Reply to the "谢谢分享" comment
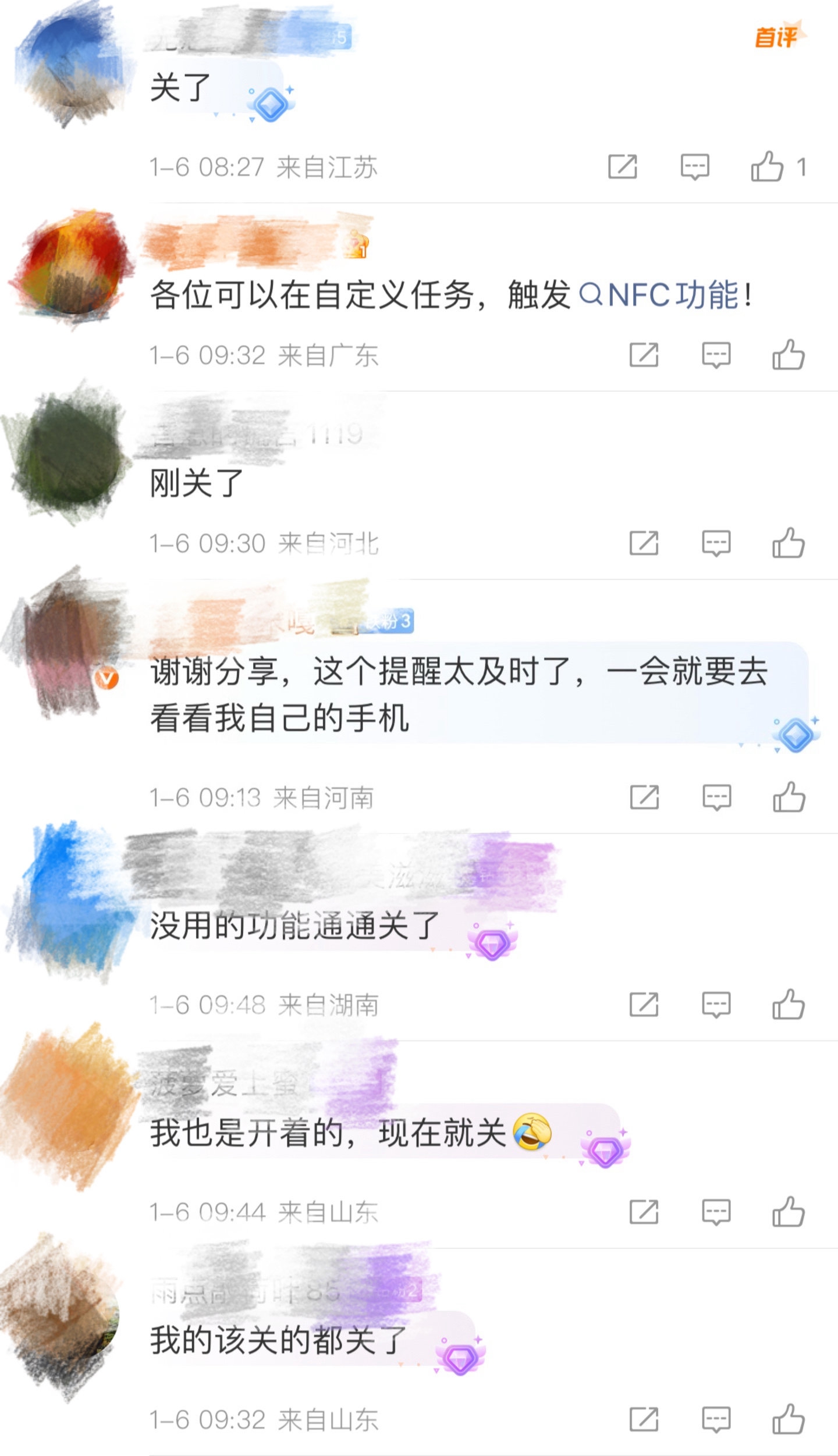The width and height of the screenshot is (838, 1456). pyautogui.click(x=716, y=797)
